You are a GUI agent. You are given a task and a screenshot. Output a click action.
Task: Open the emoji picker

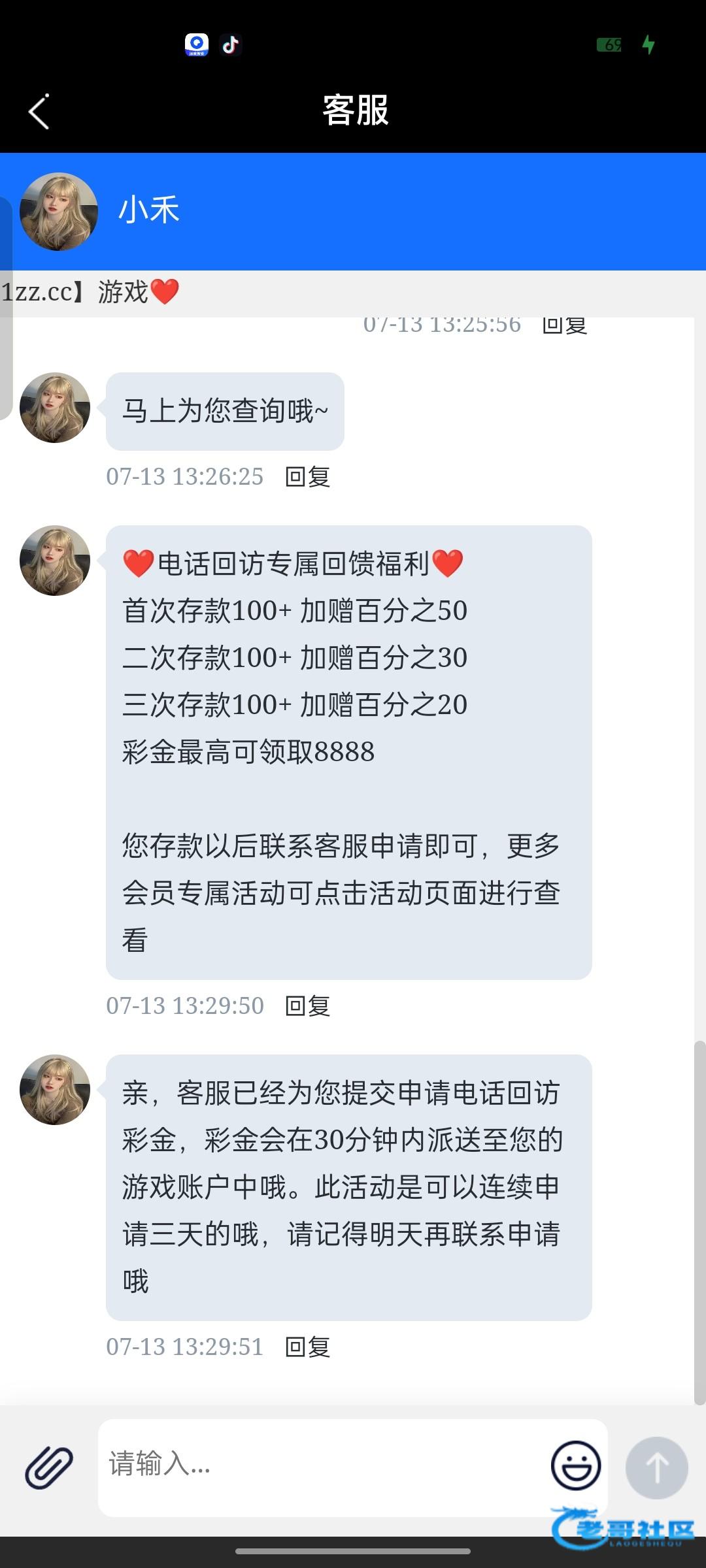575,1465
